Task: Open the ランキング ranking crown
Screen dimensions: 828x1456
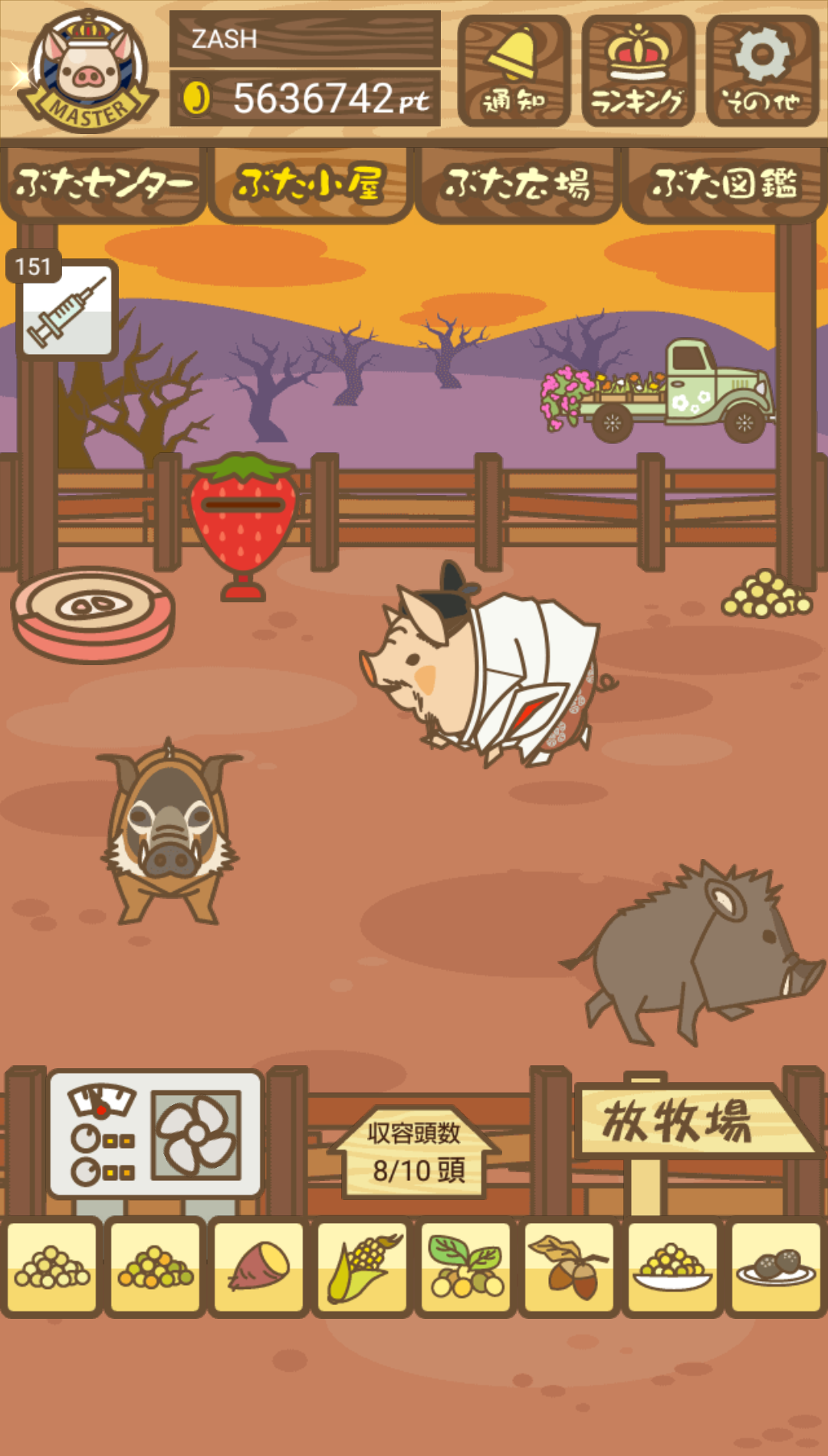Action: [x=638, y=71]
